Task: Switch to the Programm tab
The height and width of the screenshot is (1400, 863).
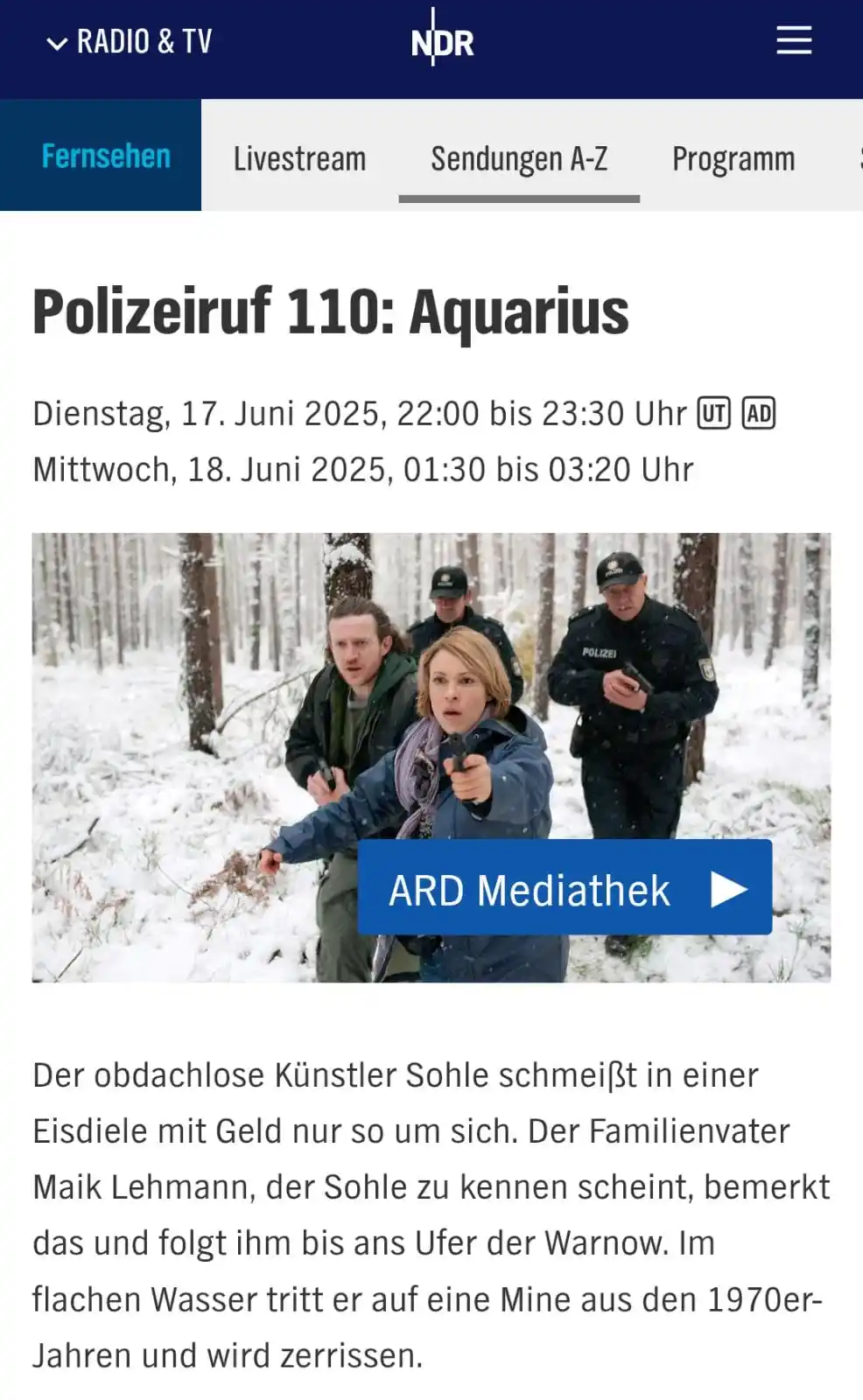Action: click(x=733, y=159)
